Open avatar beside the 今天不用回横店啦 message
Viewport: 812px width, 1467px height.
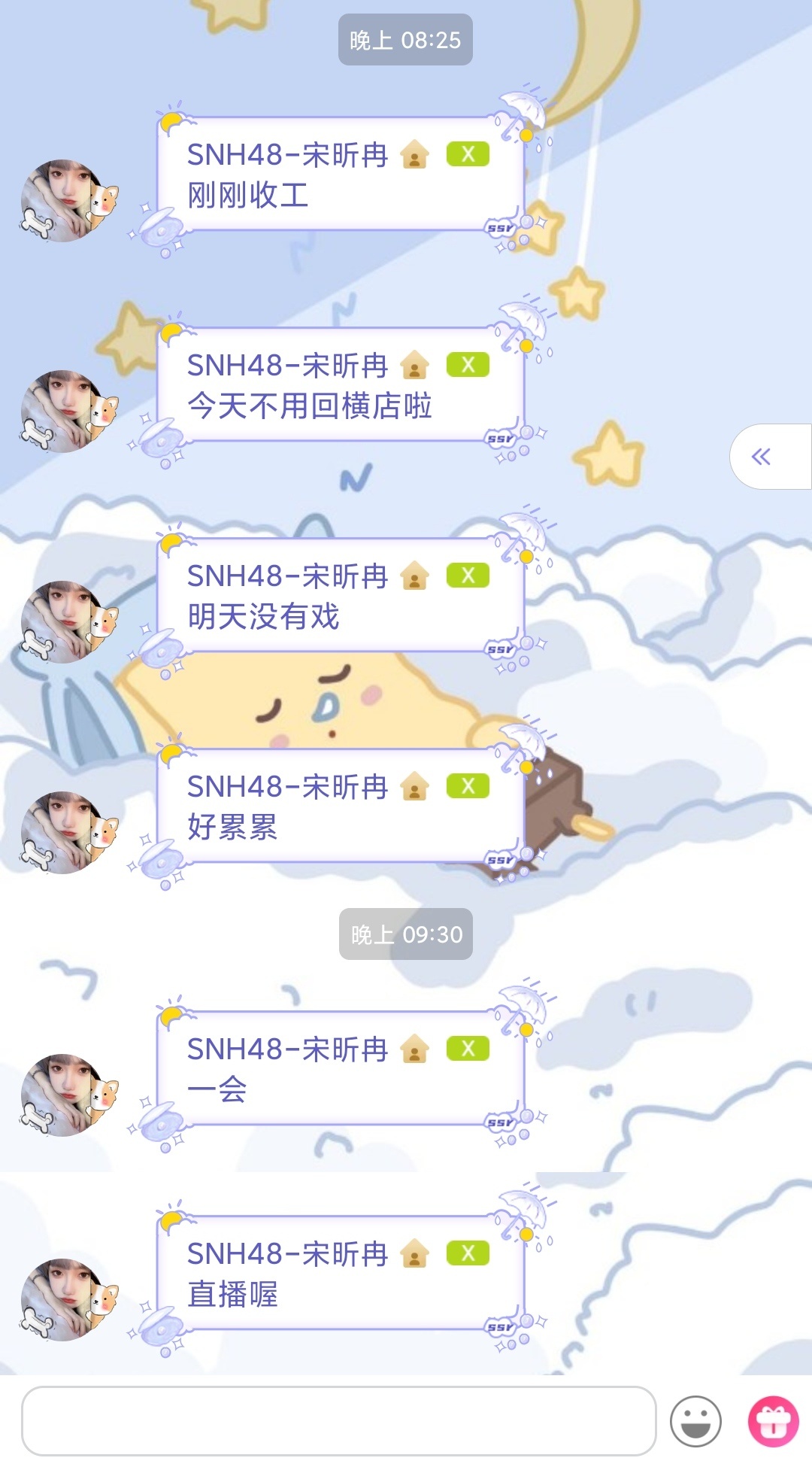pyautogui.click(x=68, y=412)
